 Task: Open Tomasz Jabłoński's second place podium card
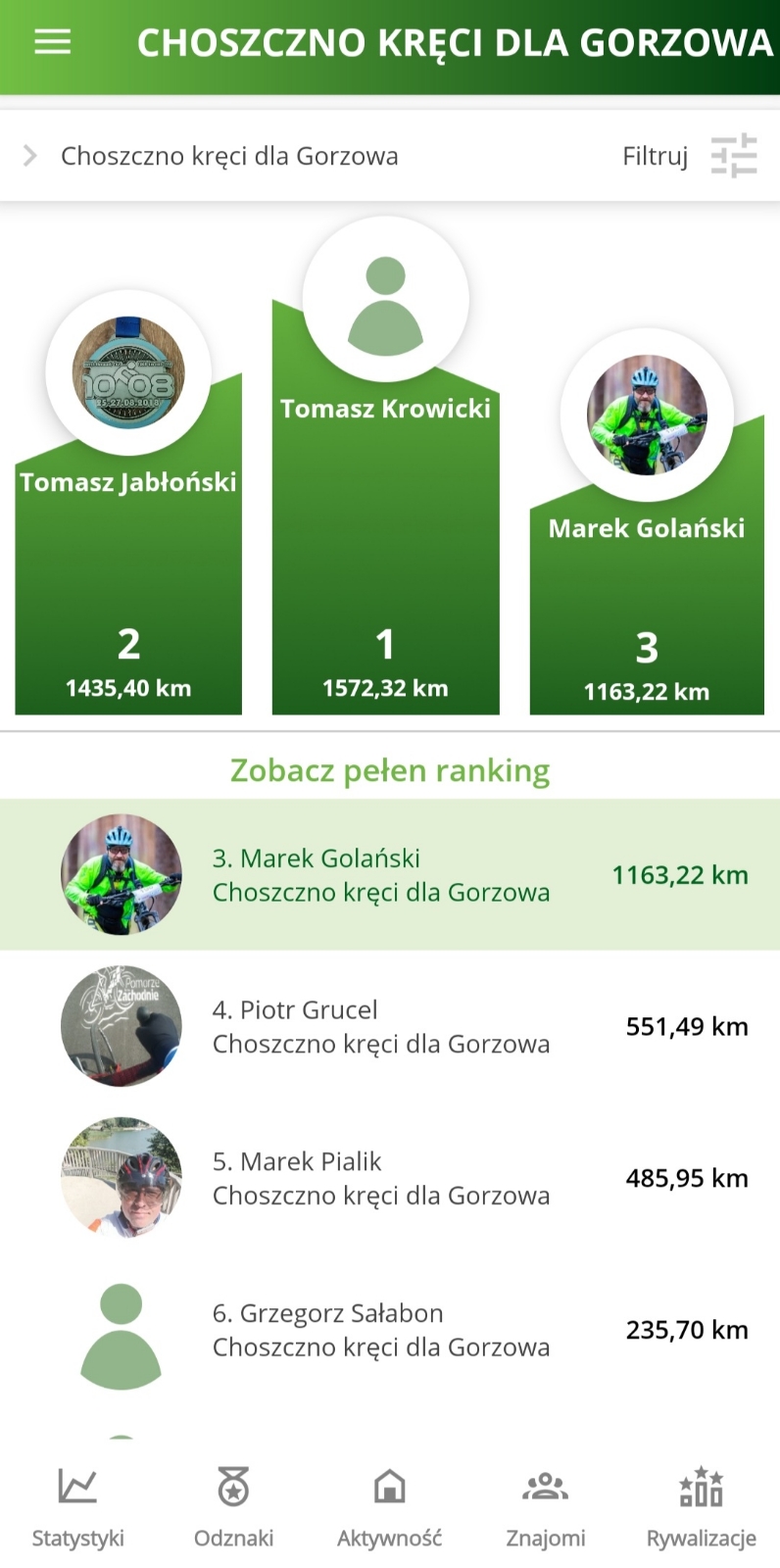pos(128,568)
